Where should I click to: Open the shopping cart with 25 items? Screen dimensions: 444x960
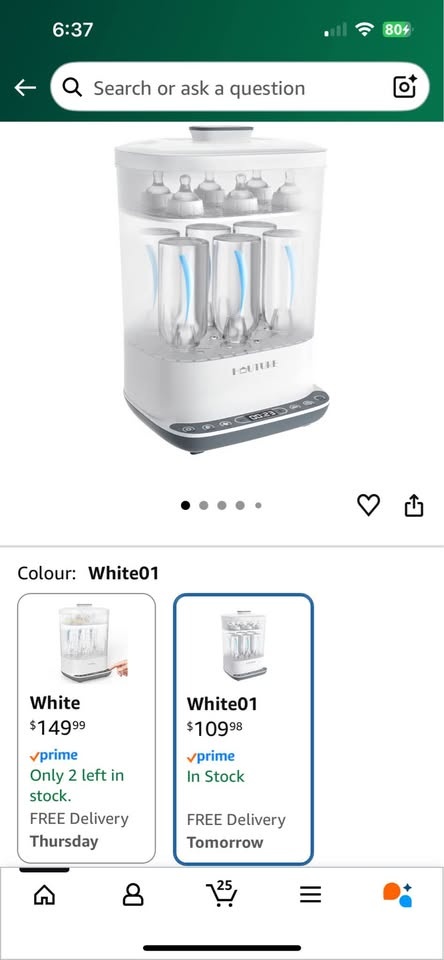[222, 893]
